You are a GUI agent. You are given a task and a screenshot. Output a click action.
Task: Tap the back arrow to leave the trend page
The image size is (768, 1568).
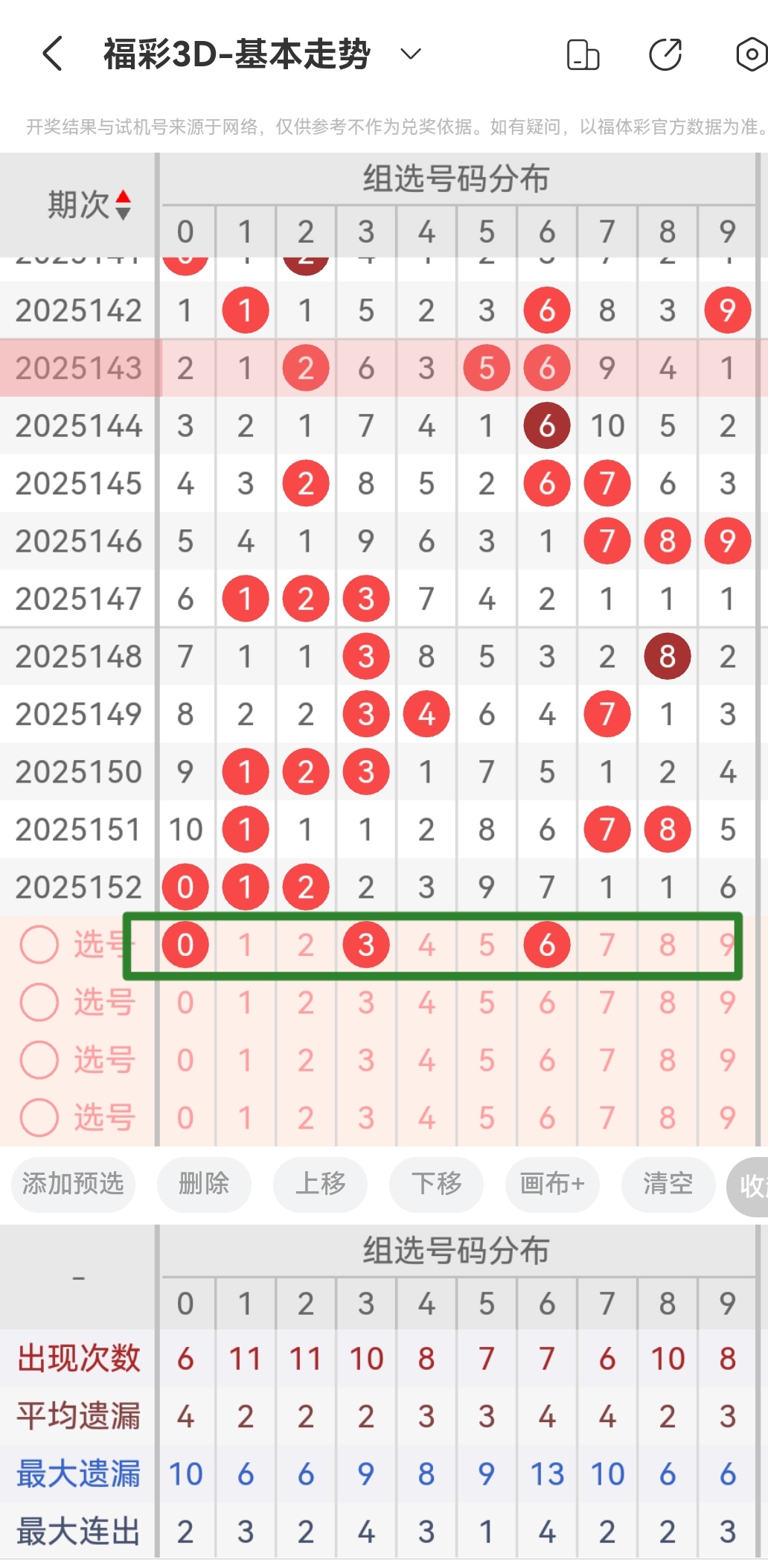[51, 53]
